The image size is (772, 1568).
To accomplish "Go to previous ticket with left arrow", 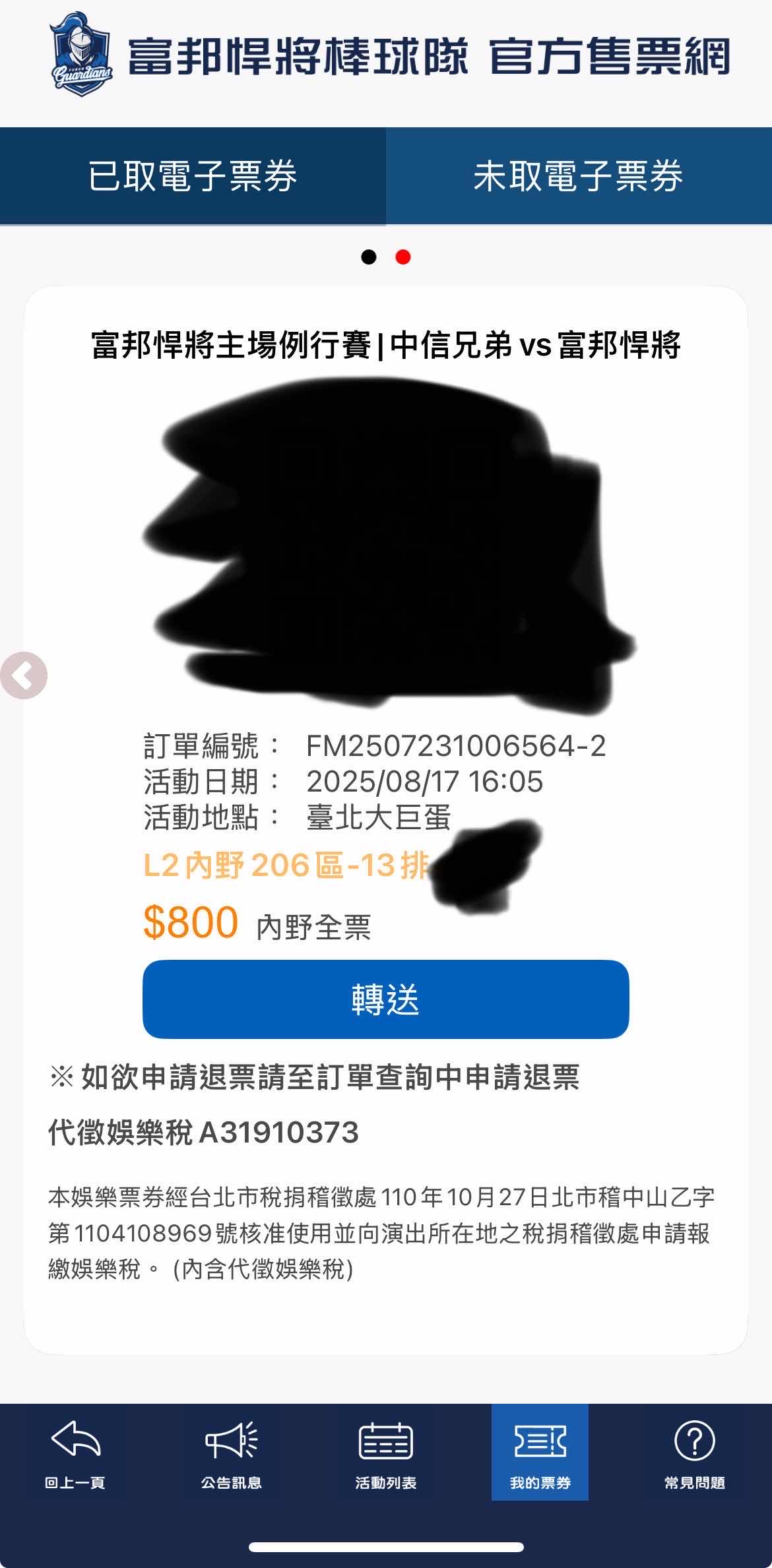I will 24,675.
